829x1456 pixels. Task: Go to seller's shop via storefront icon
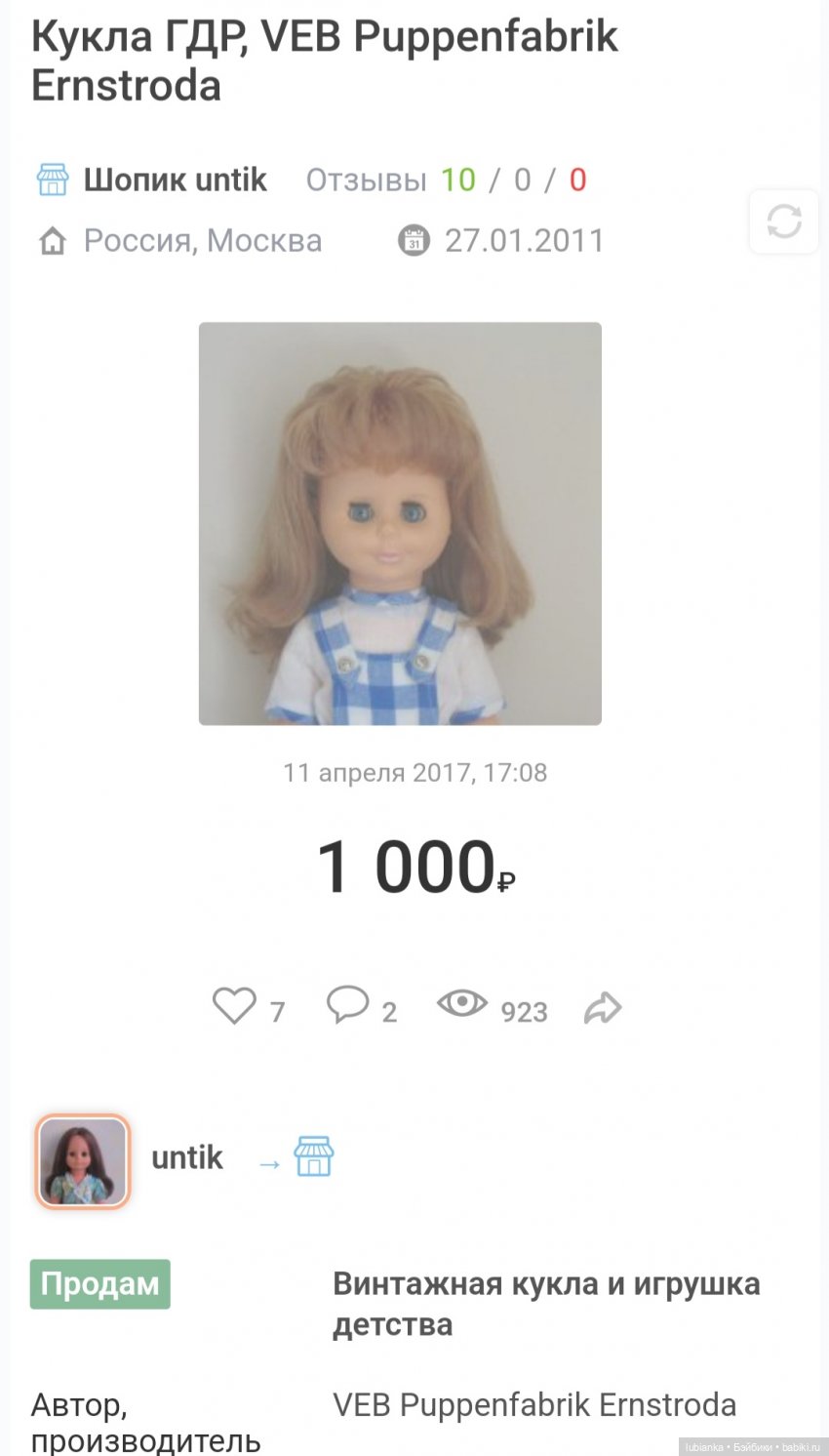coord(313,1157)
